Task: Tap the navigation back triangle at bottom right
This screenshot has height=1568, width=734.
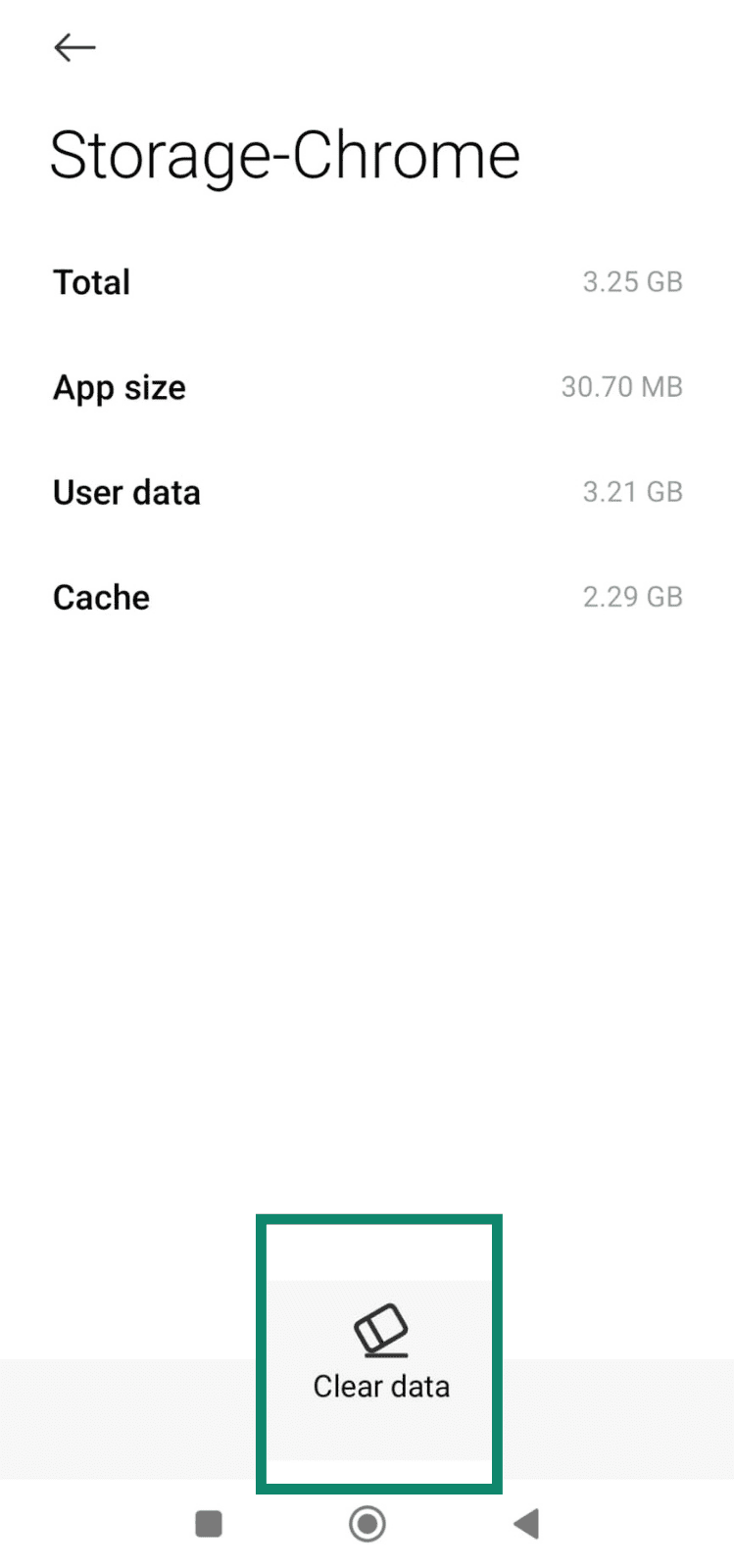Action: pyautogui.click(x=526, y=1525)
